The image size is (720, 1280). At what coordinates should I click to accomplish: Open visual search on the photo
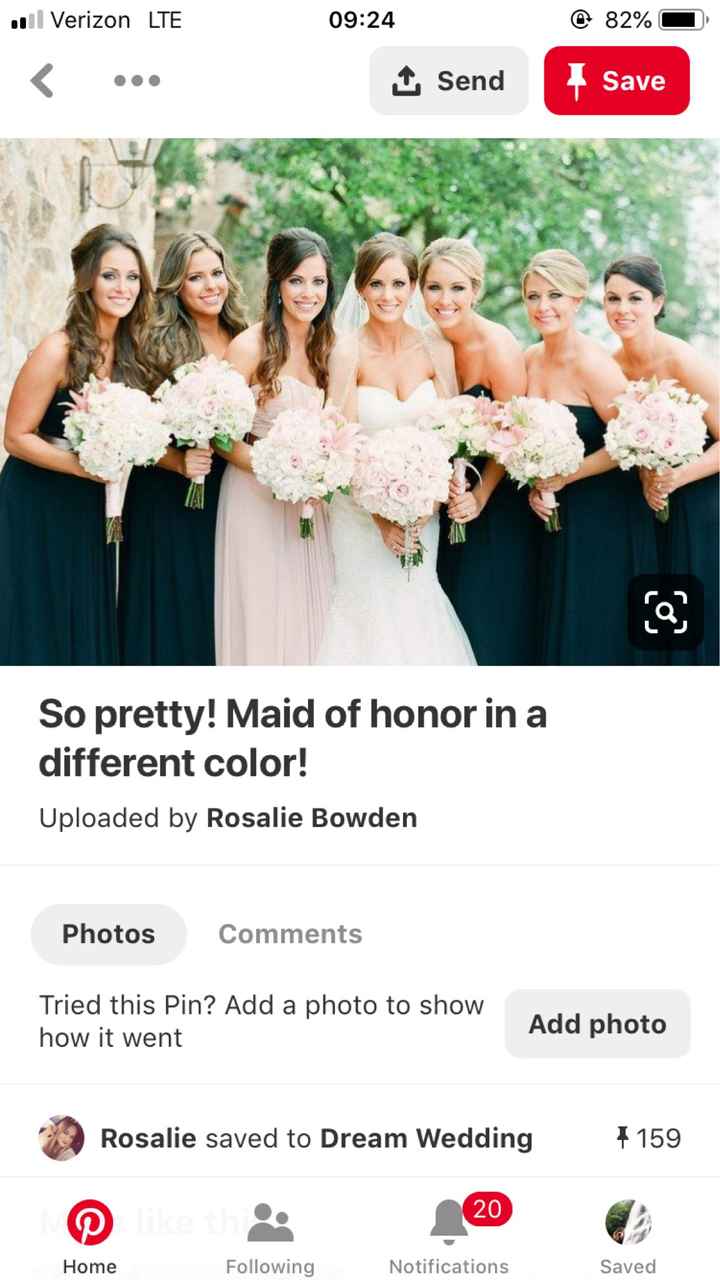click(665, 612)
